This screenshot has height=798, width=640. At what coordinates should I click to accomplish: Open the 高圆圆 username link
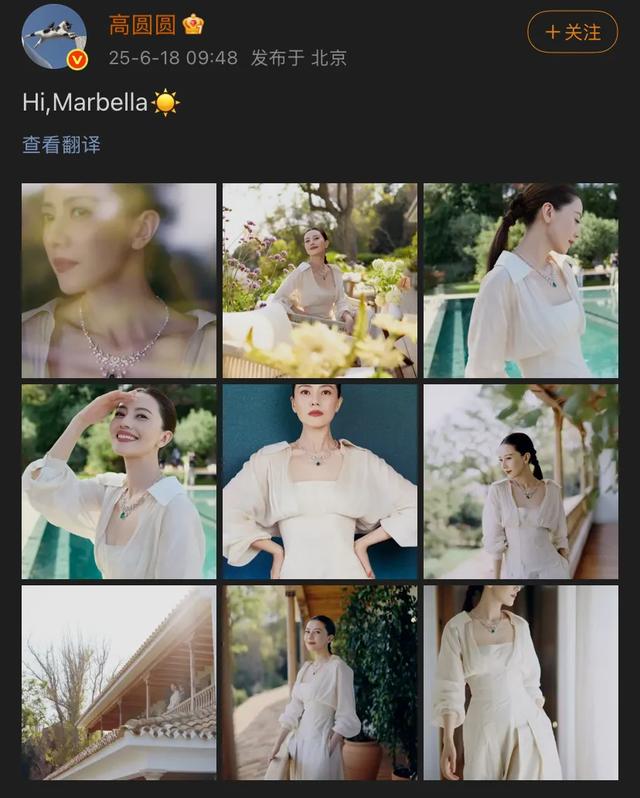point(143,24)
